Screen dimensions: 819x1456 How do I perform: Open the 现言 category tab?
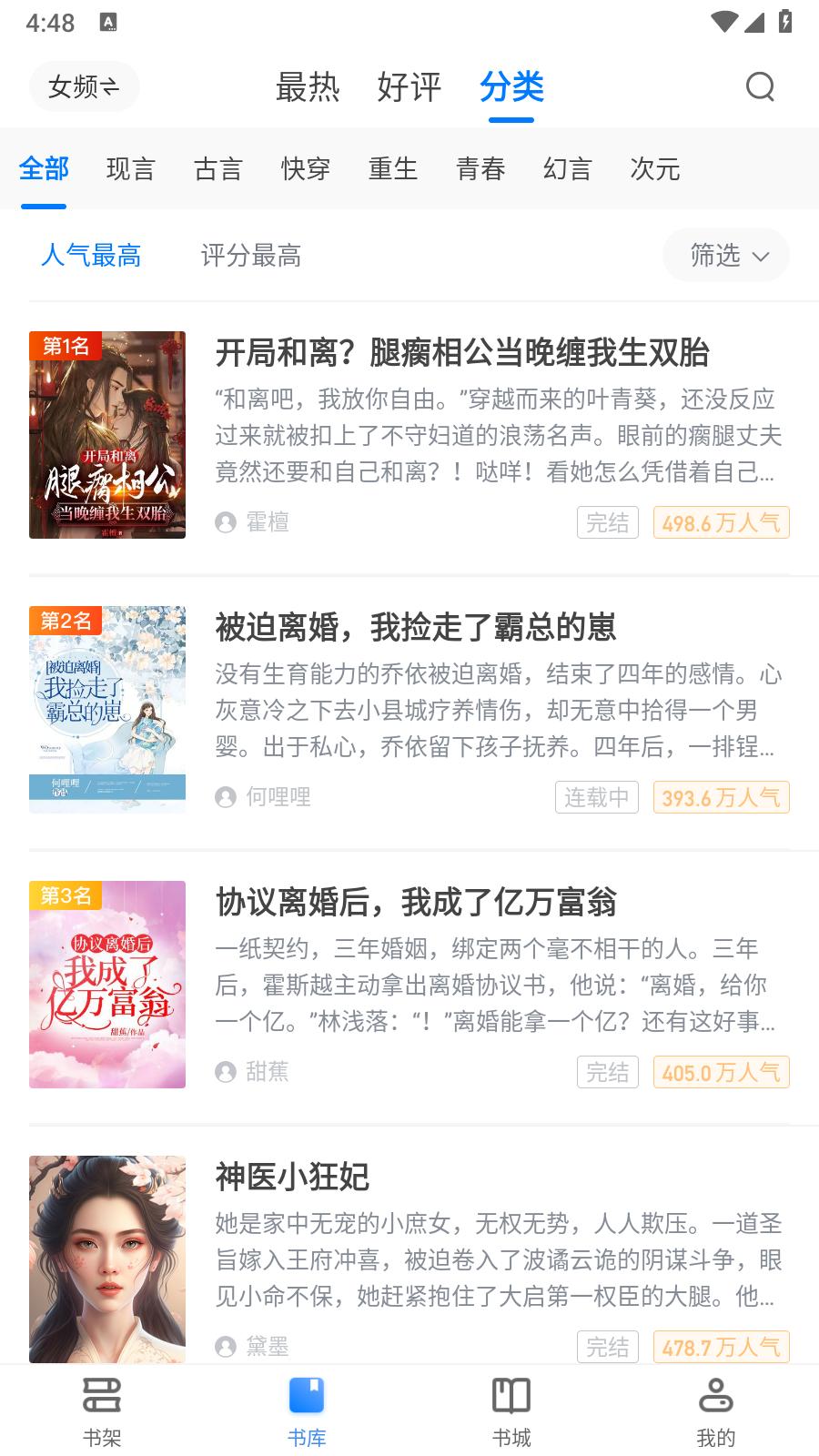click(x=129, y=169)
